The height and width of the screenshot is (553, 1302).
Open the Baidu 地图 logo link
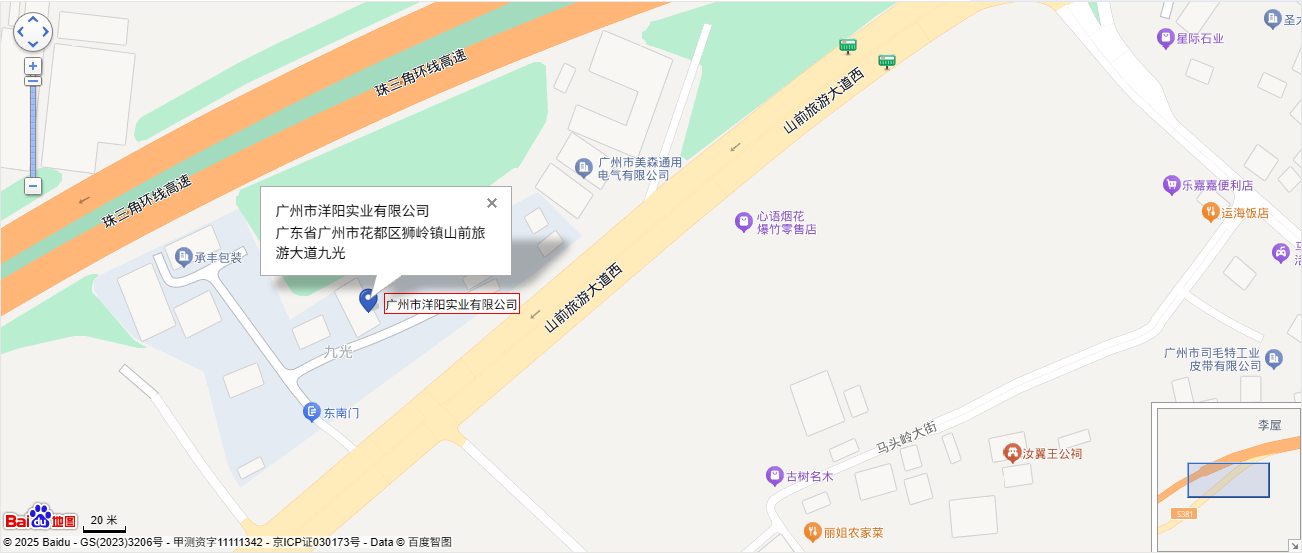[x=40, y=518]
